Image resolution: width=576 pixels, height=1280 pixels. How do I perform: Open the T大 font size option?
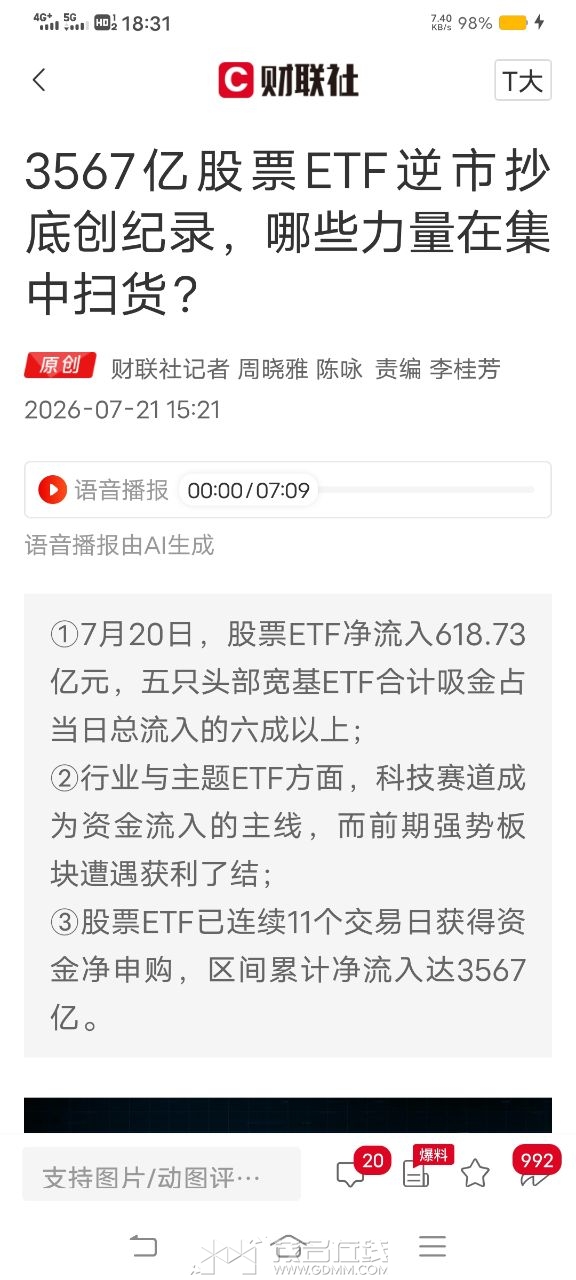click(523, 81)
